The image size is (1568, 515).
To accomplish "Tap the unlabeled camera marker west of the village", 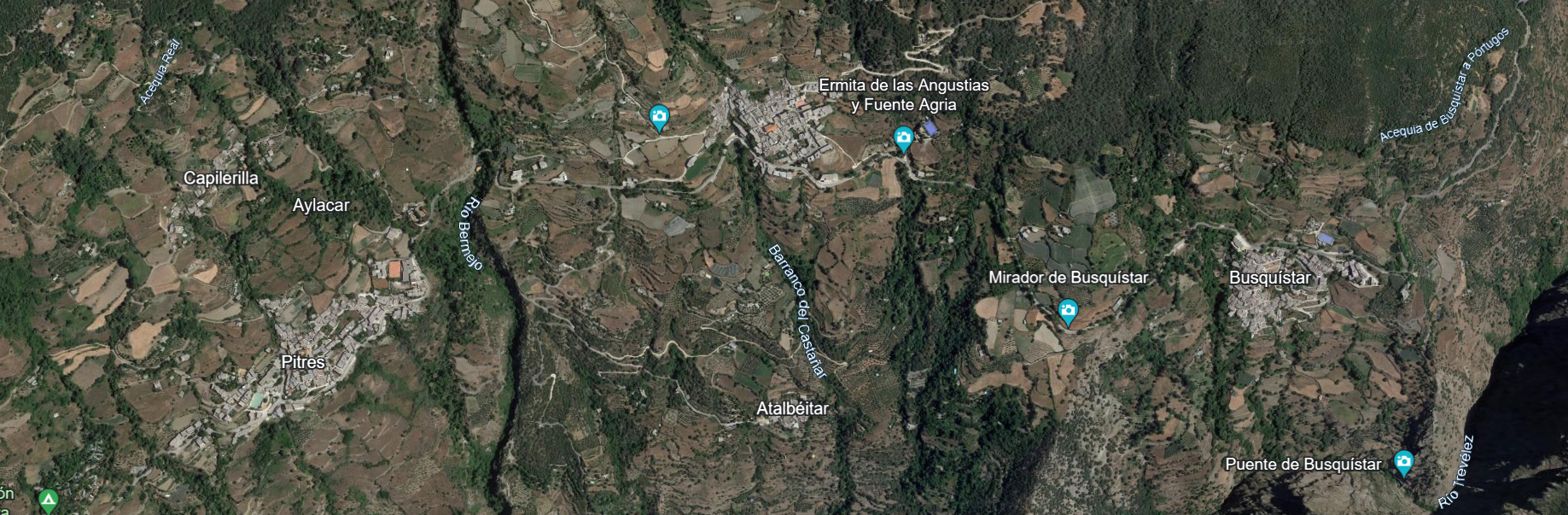I will point(658,116).
